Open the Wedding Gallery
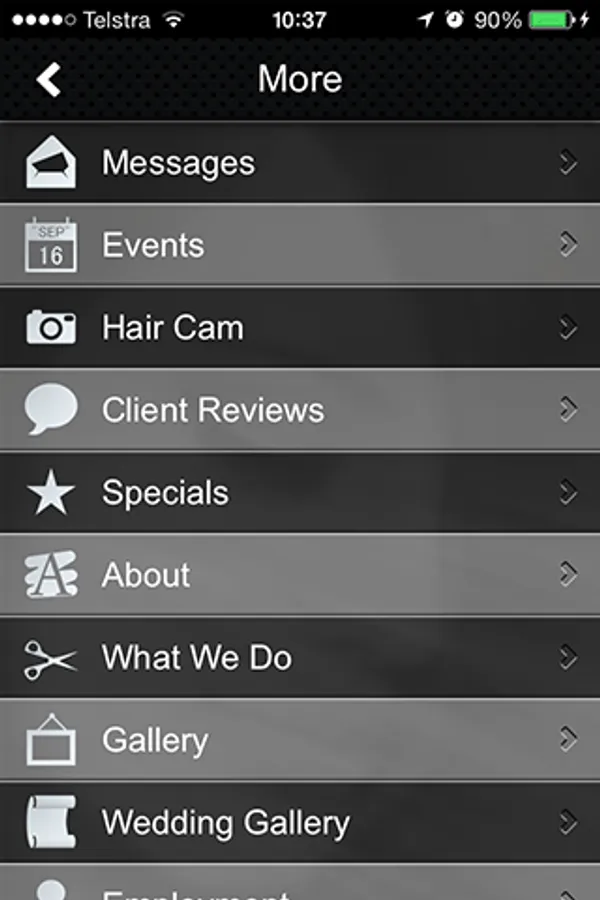The image size is (600, 900). (x=300, y=823)
